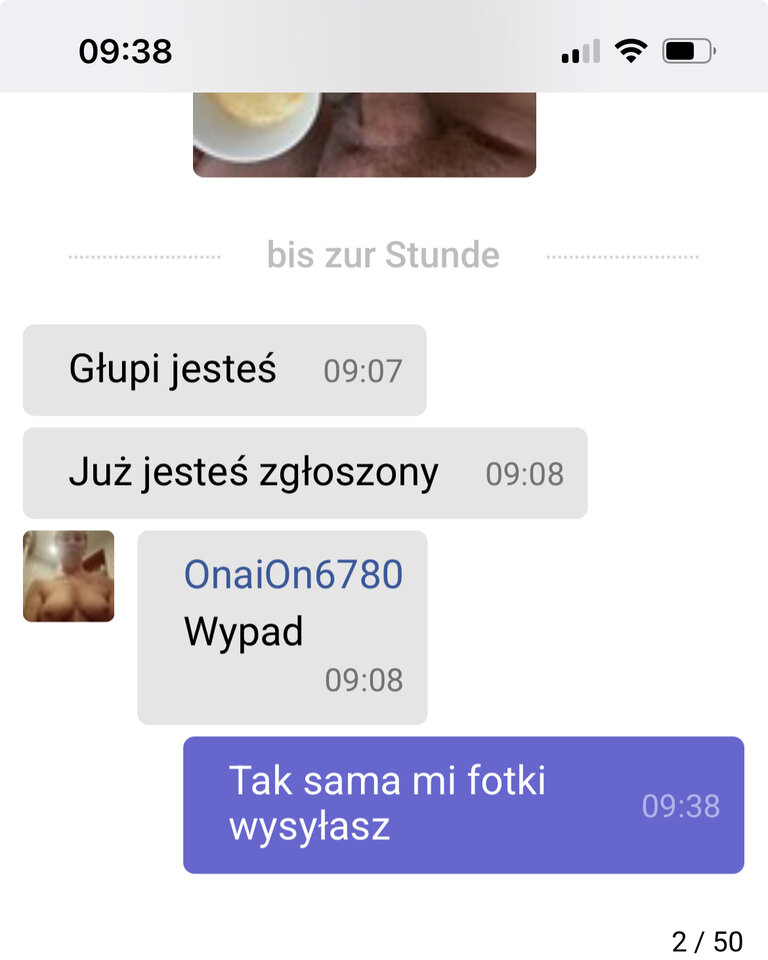Screen dimensions: 768x960
Task: Open the photo message at the top
Action: click(364, 135)
